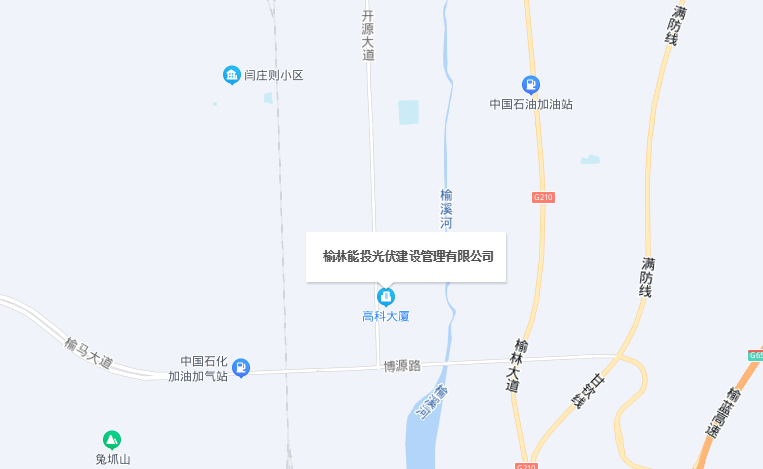
Task: Tap the 中国石化加油加气站 fuel marker
Action: click(x=240, y=368)
